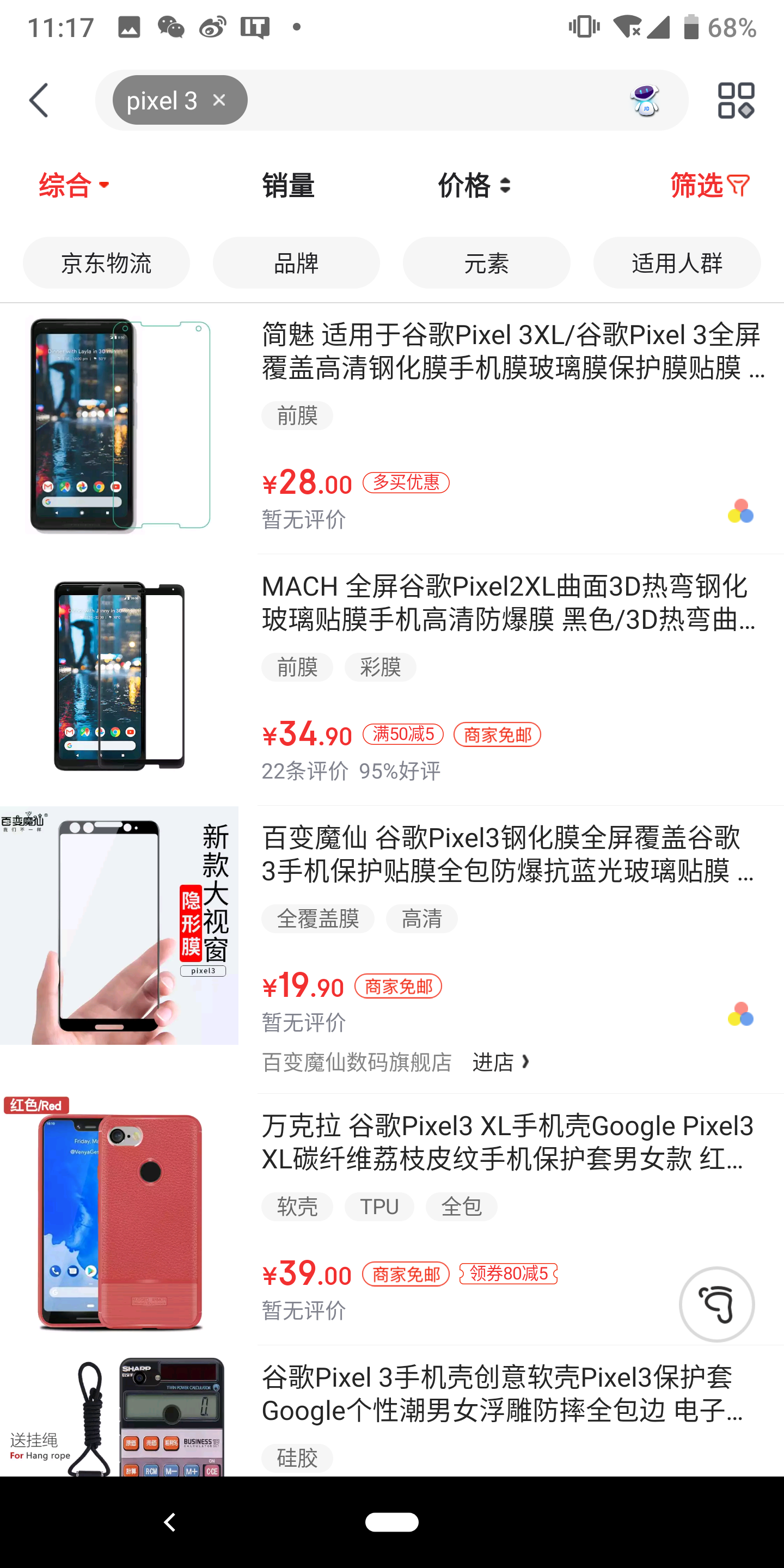Open the 品牌 filter chip

296,263
